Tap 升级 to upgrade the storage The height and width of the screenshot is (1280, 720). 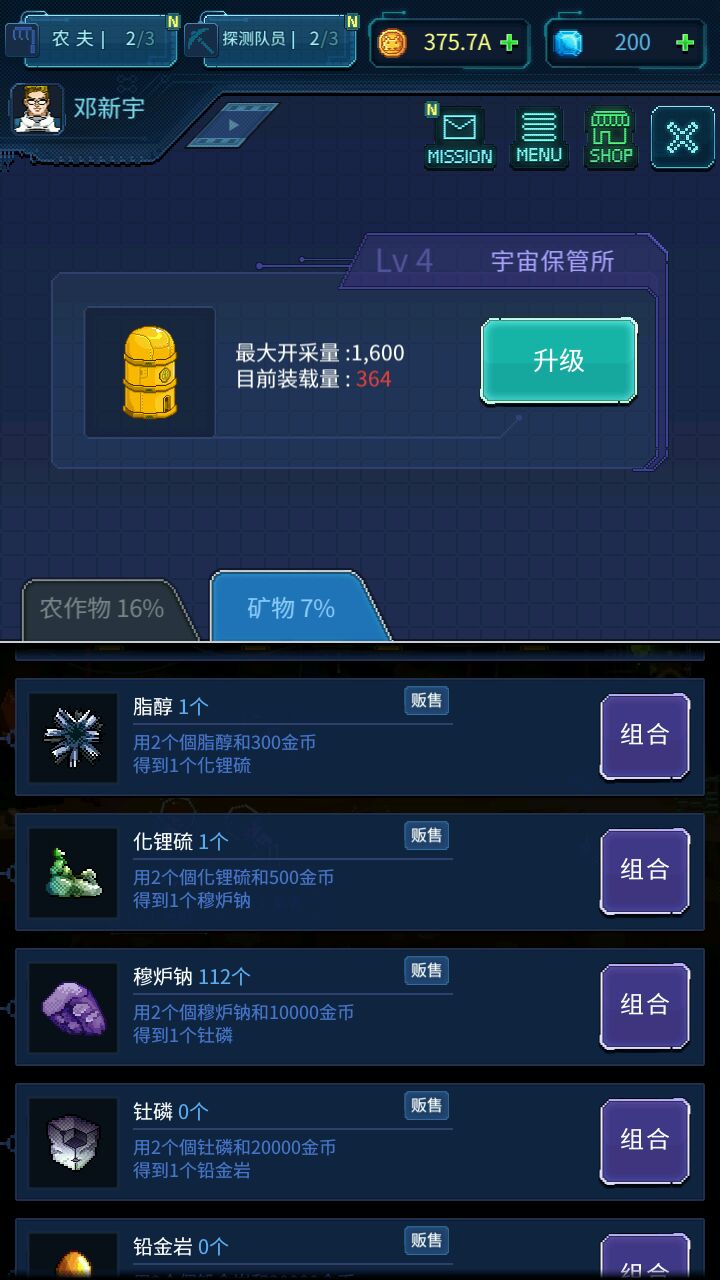click(x=558, y=361)
